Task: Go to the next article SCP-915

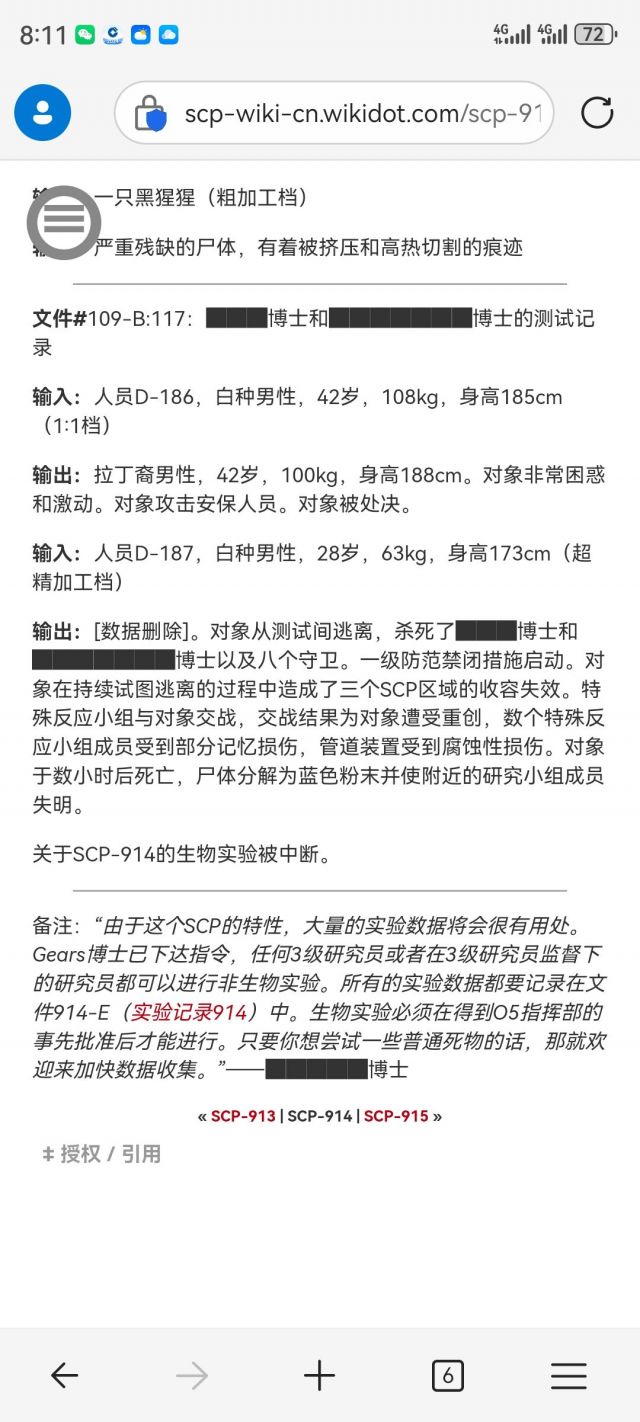Action: (396, 1116)
